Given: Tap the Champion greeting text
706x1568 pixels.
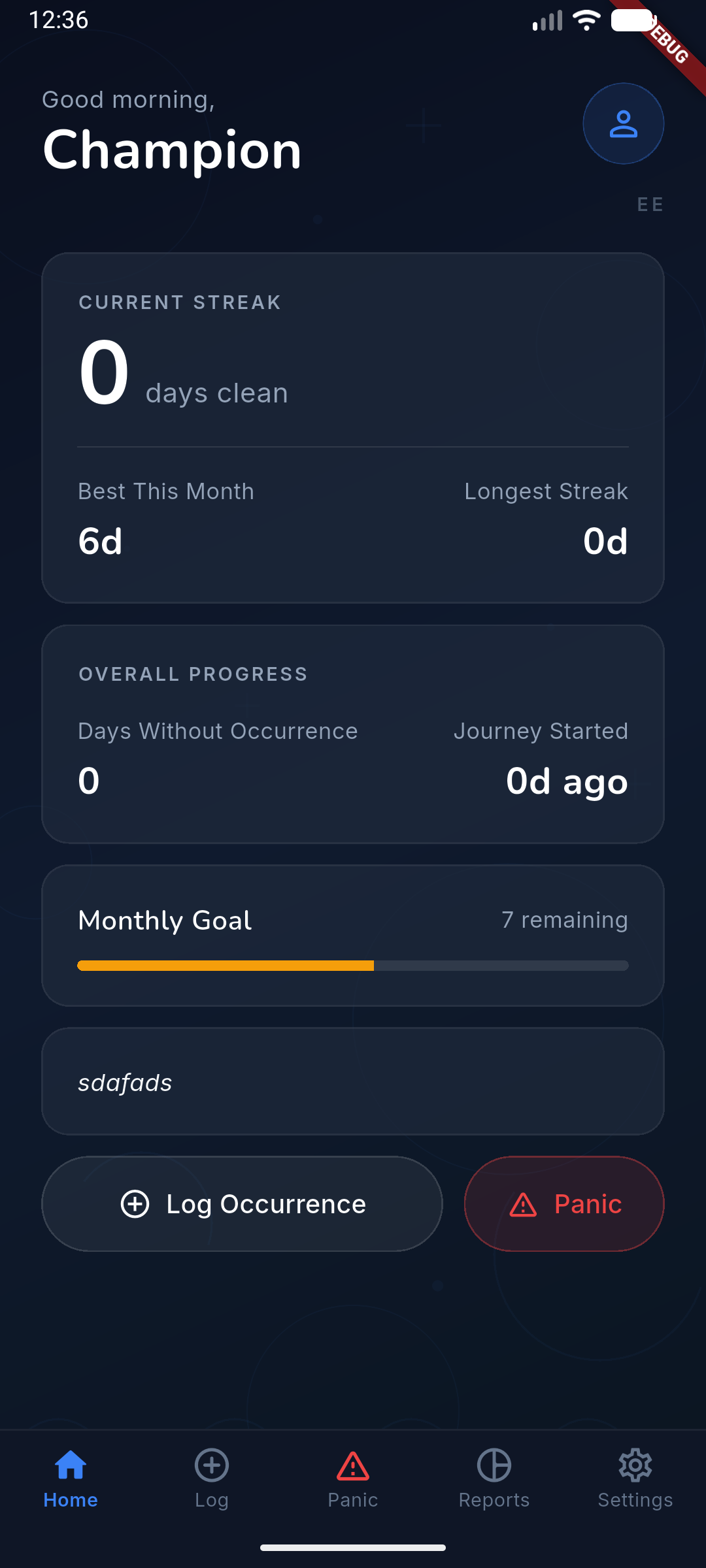Looking at the screenshot, I should tap(171, 149).
